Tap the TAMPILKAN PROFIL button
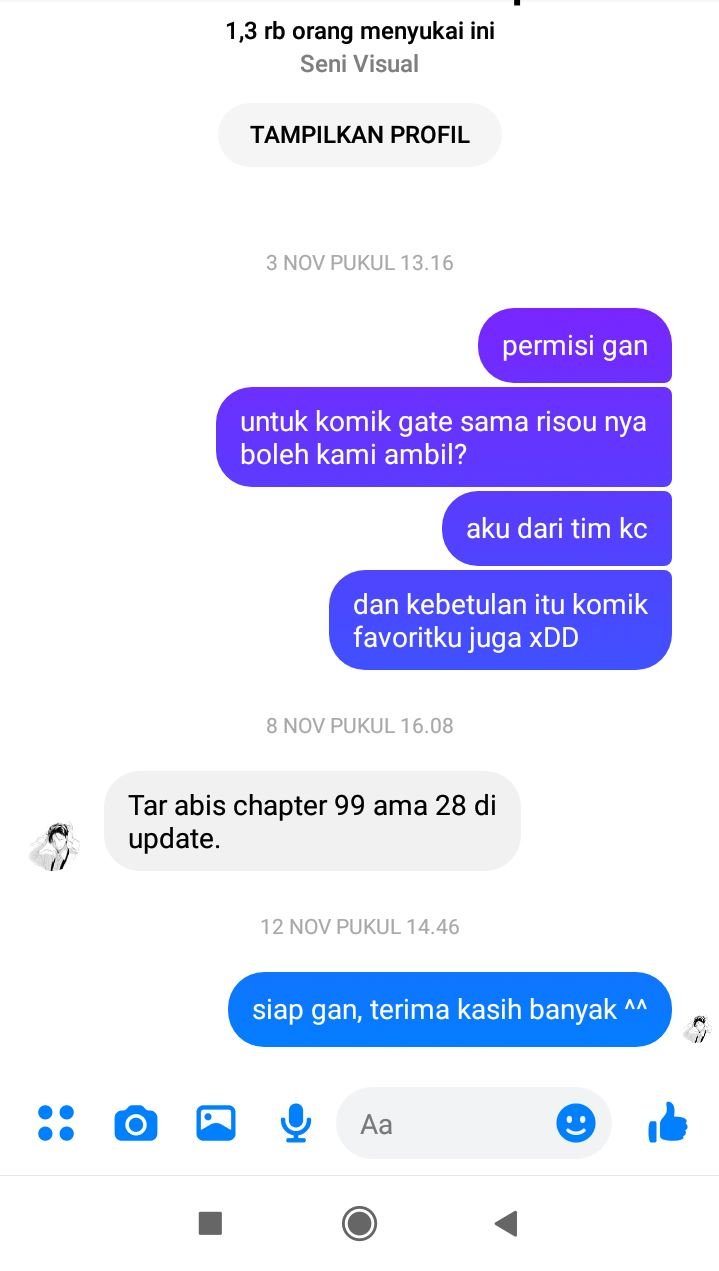Screen dimensions: 719x1271 359,135
